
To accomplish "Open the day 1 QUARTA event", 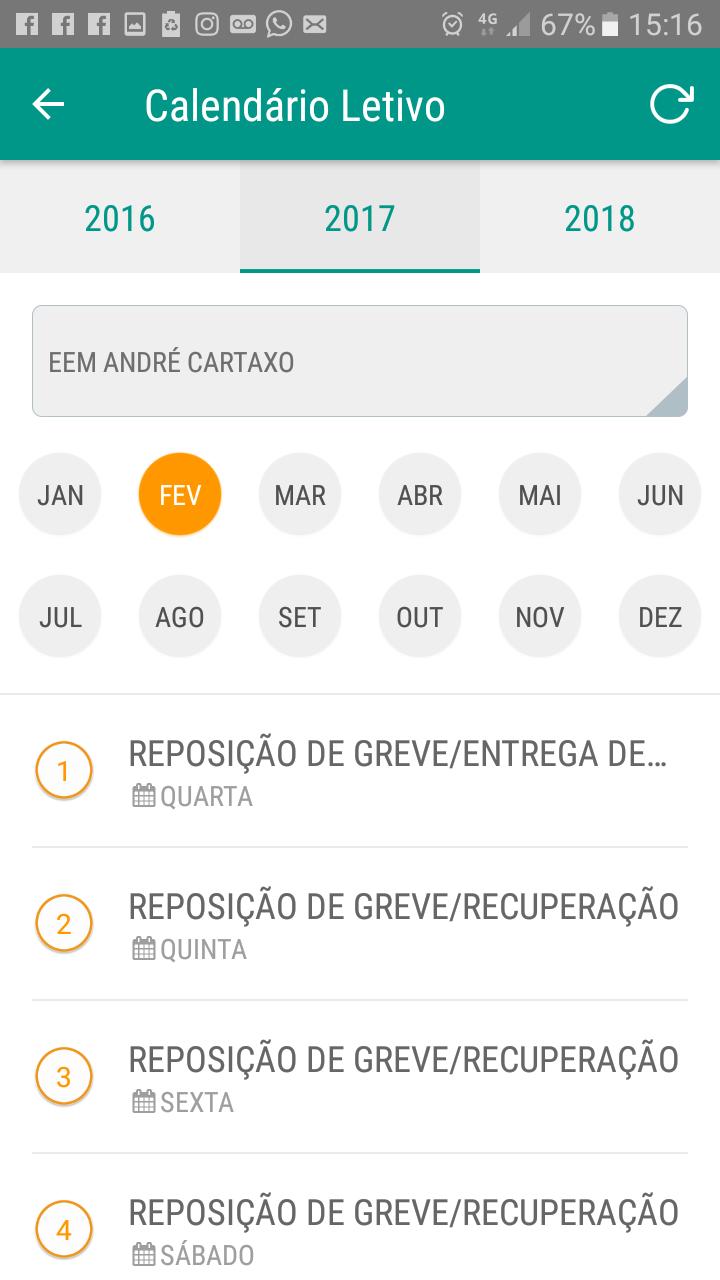I will click(x=360, y=771).
